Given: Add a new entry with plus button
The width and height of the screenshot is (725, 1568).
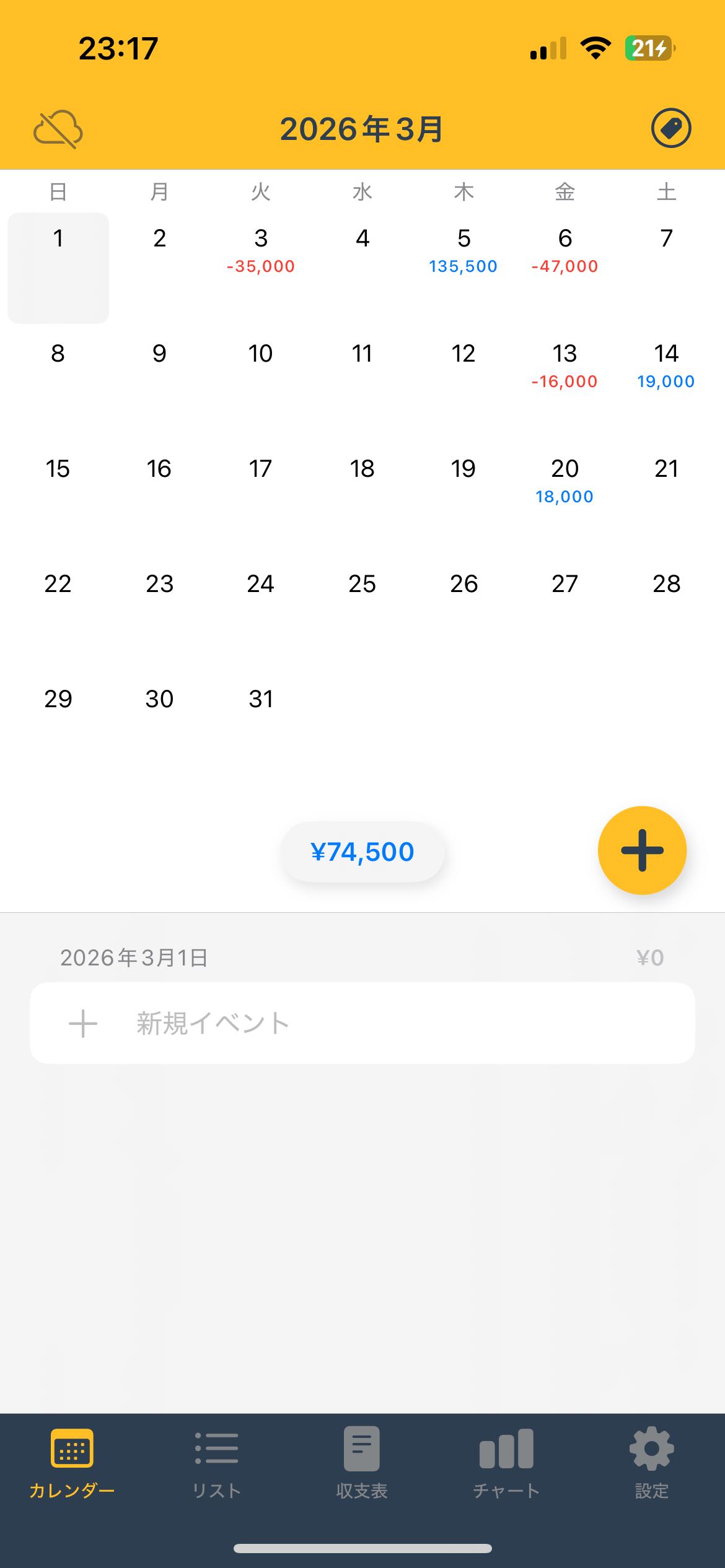Looking at the screenshot, I should [642, 850].
